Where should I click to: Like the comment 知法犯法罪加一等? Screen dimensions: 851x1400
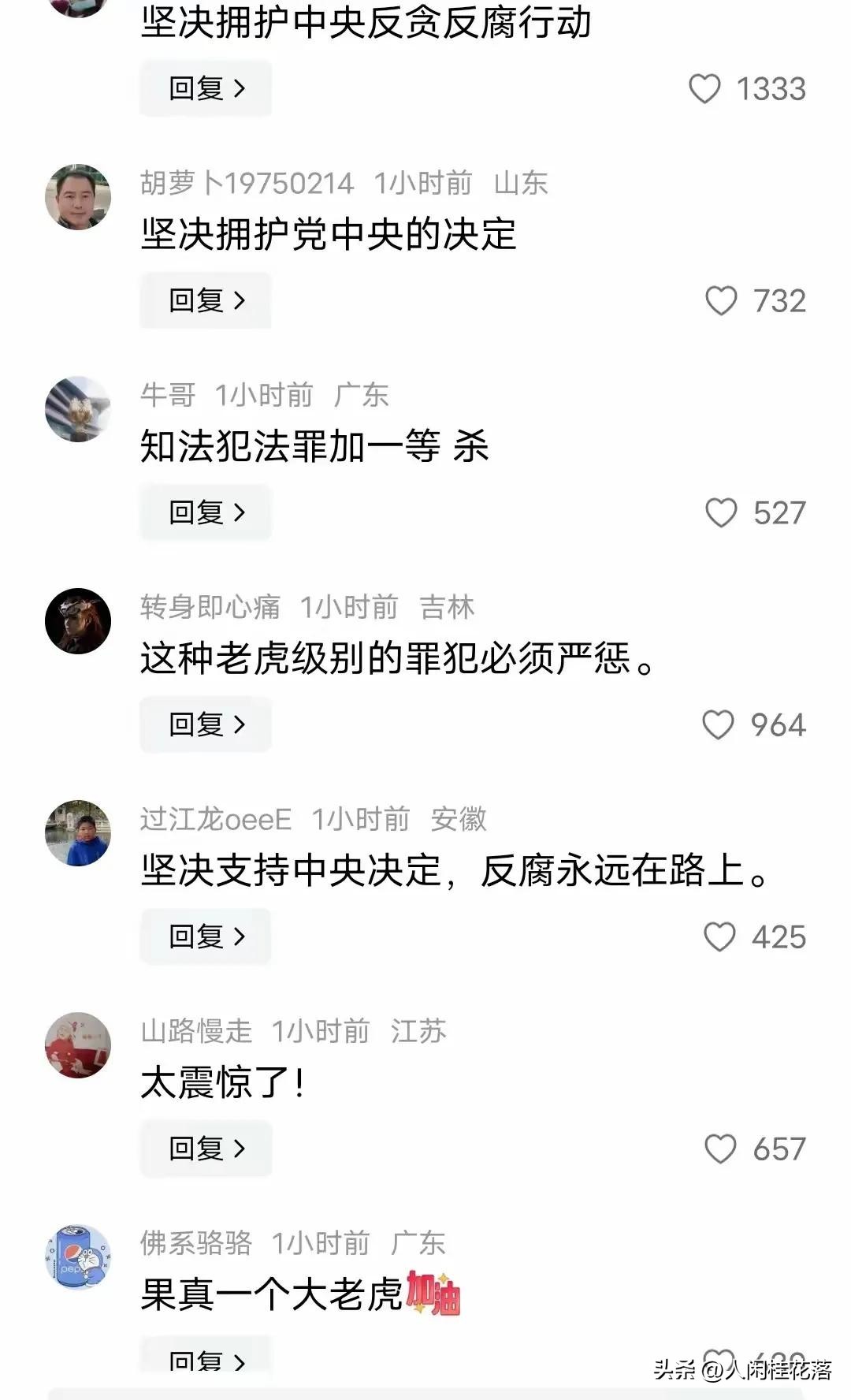[721, 513]
